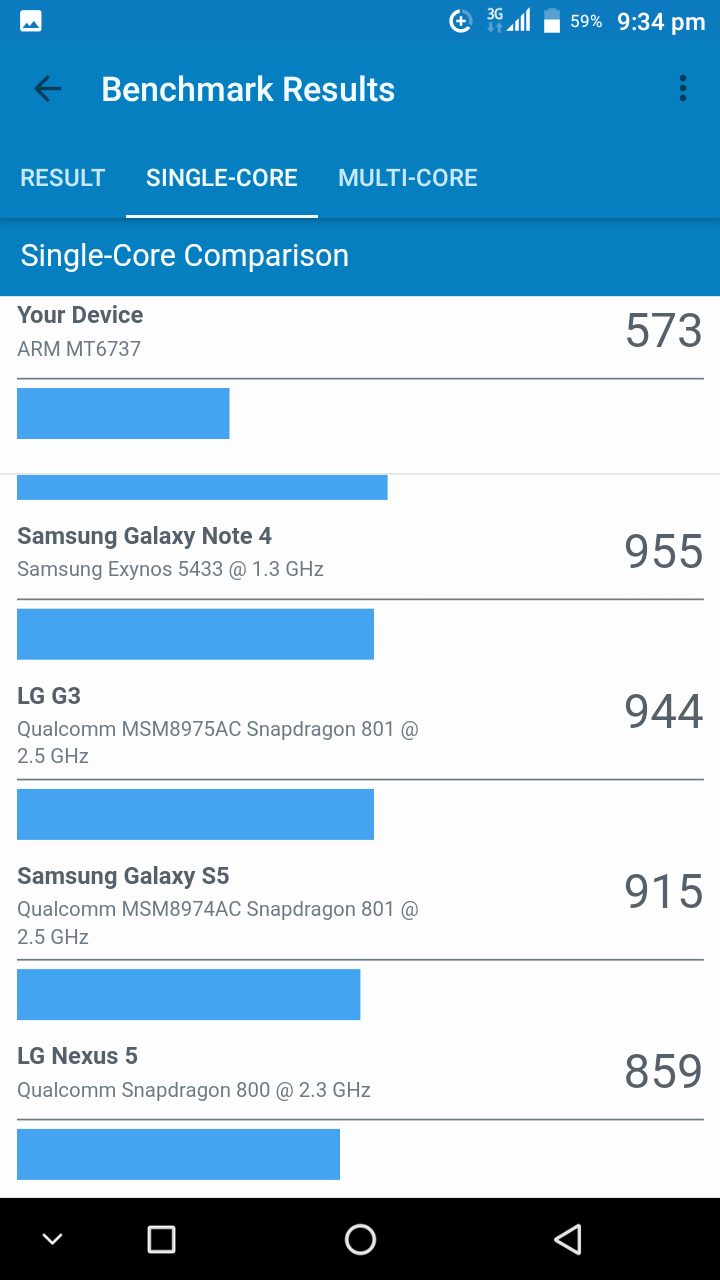Go back from Benchmark Results

pyautogui.click(x=47, y=89)
